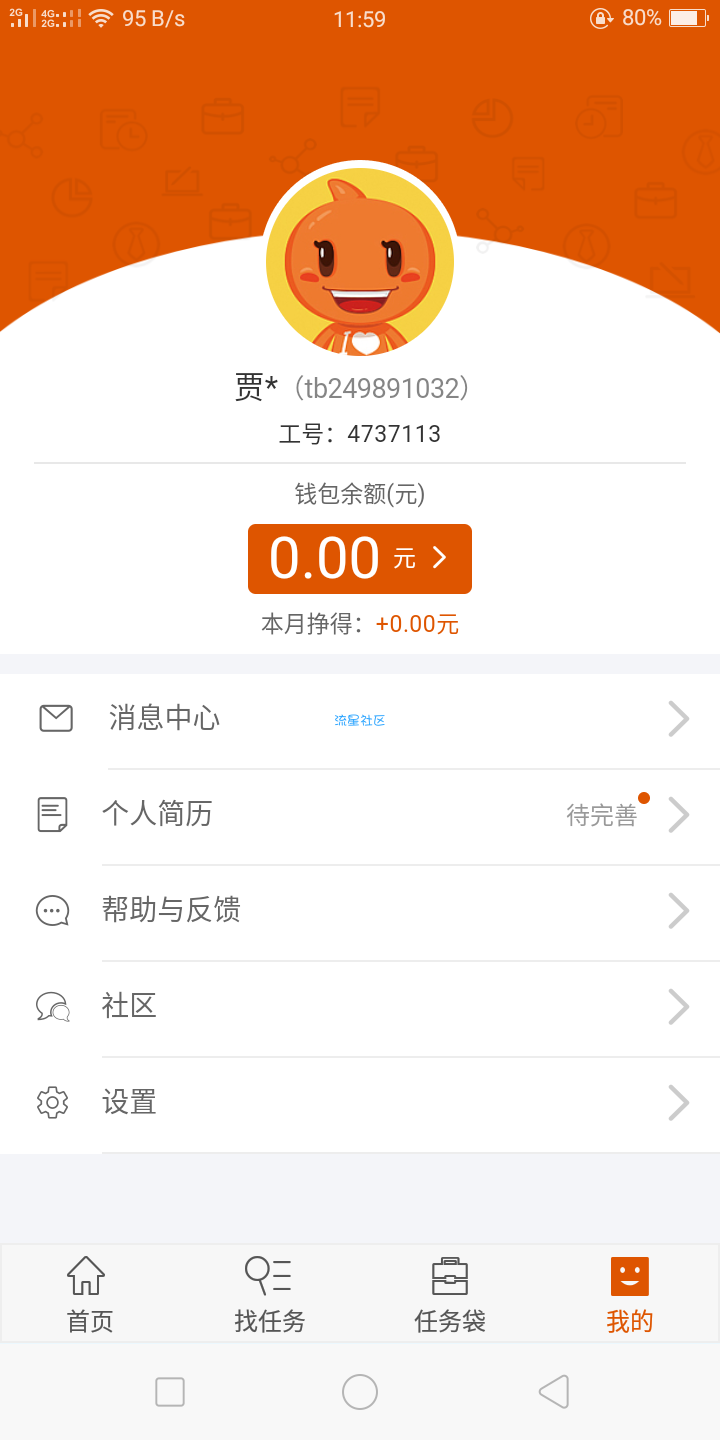Go to 帮助与反馈 help and feedback
Image resolution: width=720 pixels, height=1440 pixels.
(x=360, y=910)
